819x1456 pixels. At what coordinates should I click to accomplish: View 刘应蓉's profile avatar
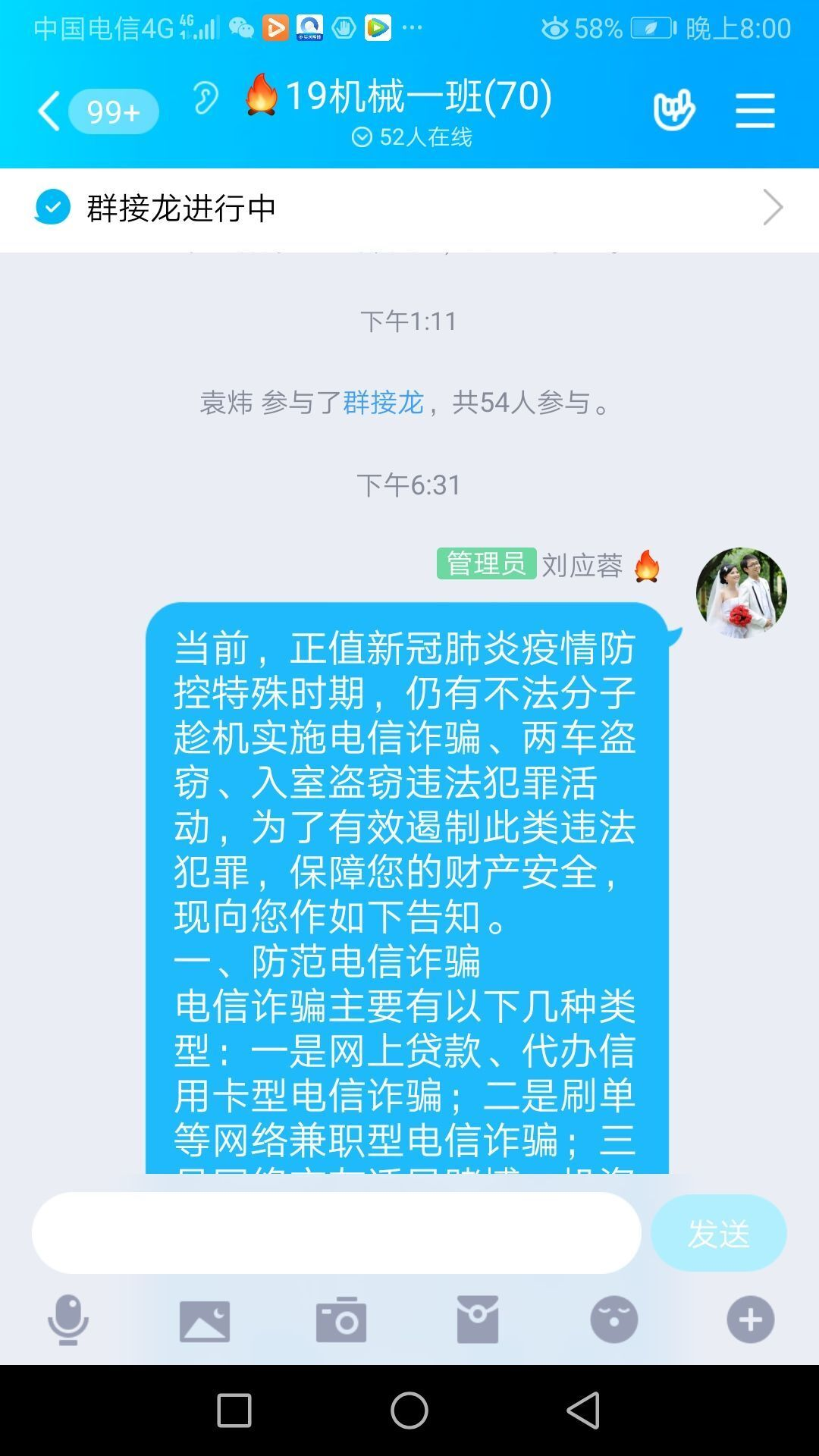pos(741,592)
